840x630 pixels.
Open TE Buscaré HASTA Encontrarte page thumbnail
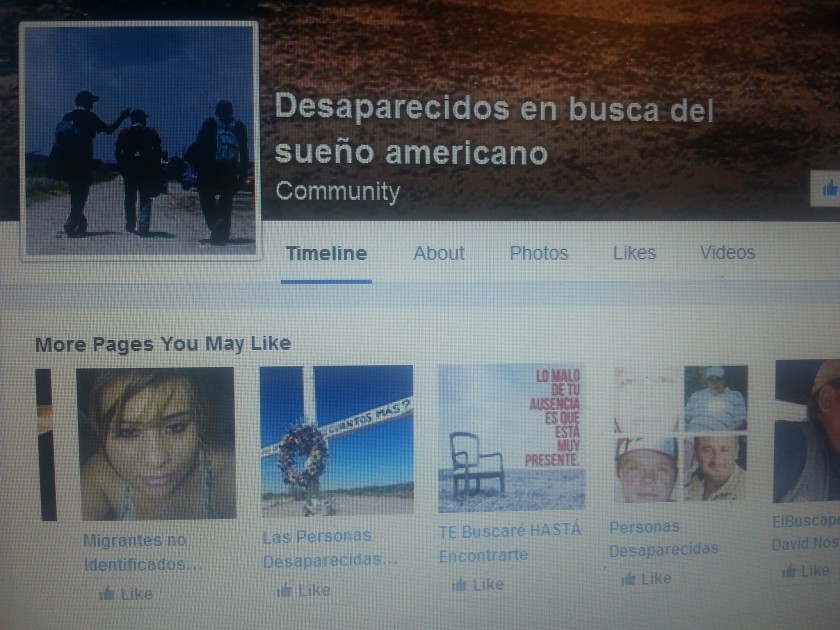(510, 438)
